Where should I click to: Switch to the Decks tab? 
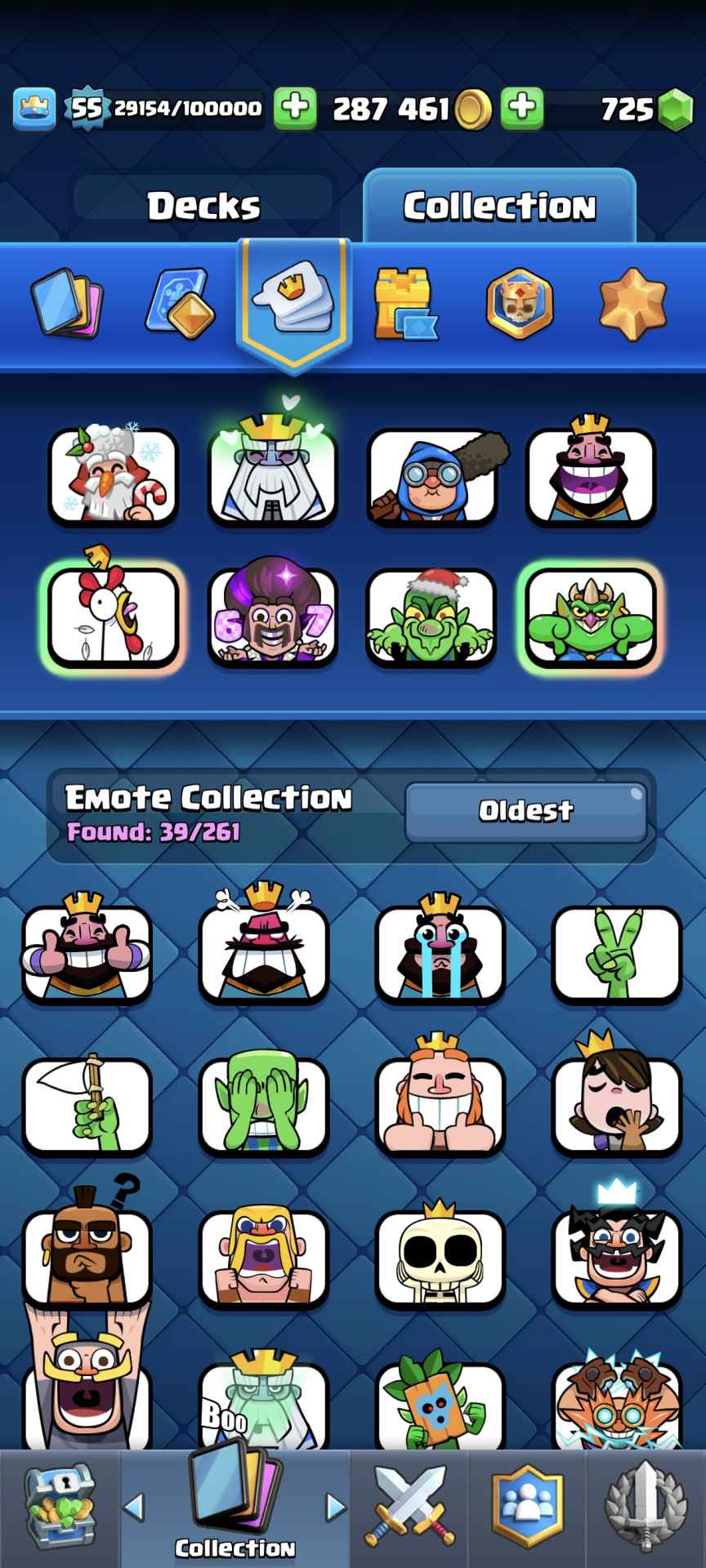203,206
